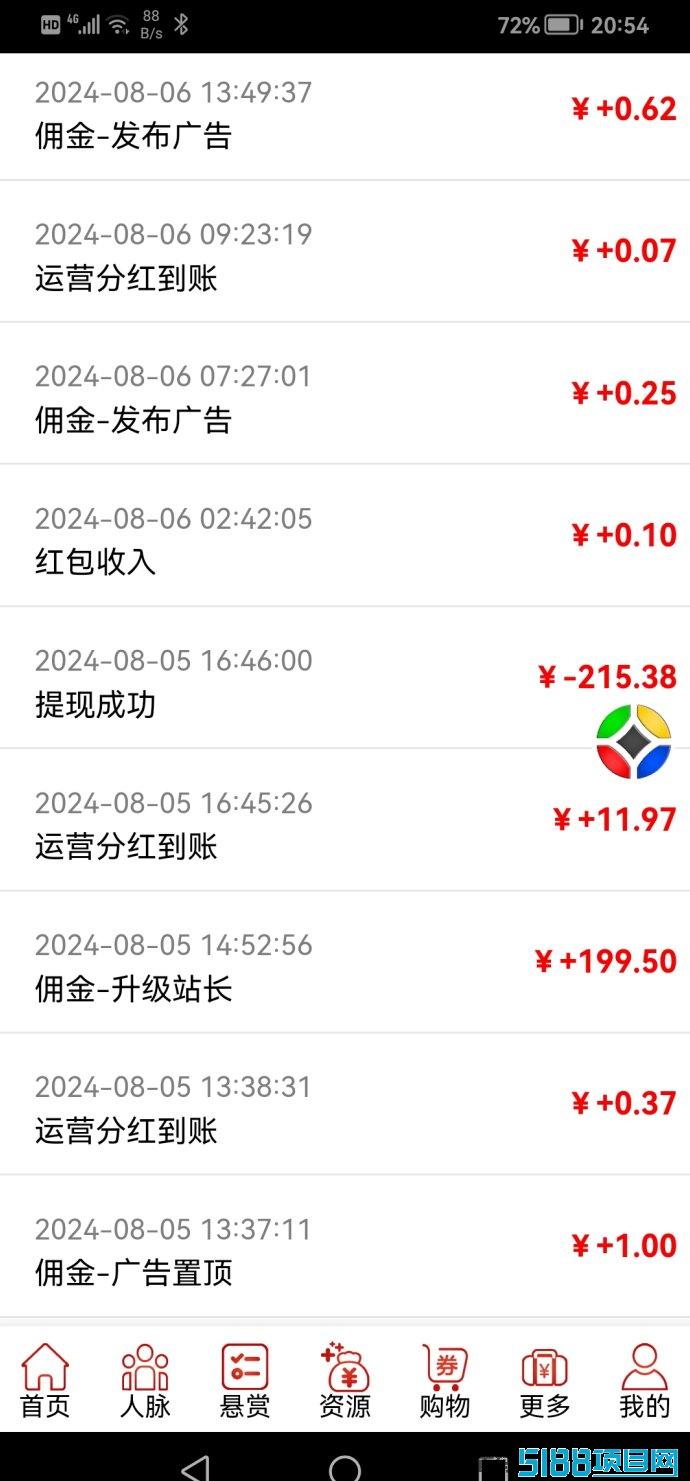Screen dimensions: 690x1481
Task: Tap the floating colorful coin icon
Action: click(x=634, y=742)
